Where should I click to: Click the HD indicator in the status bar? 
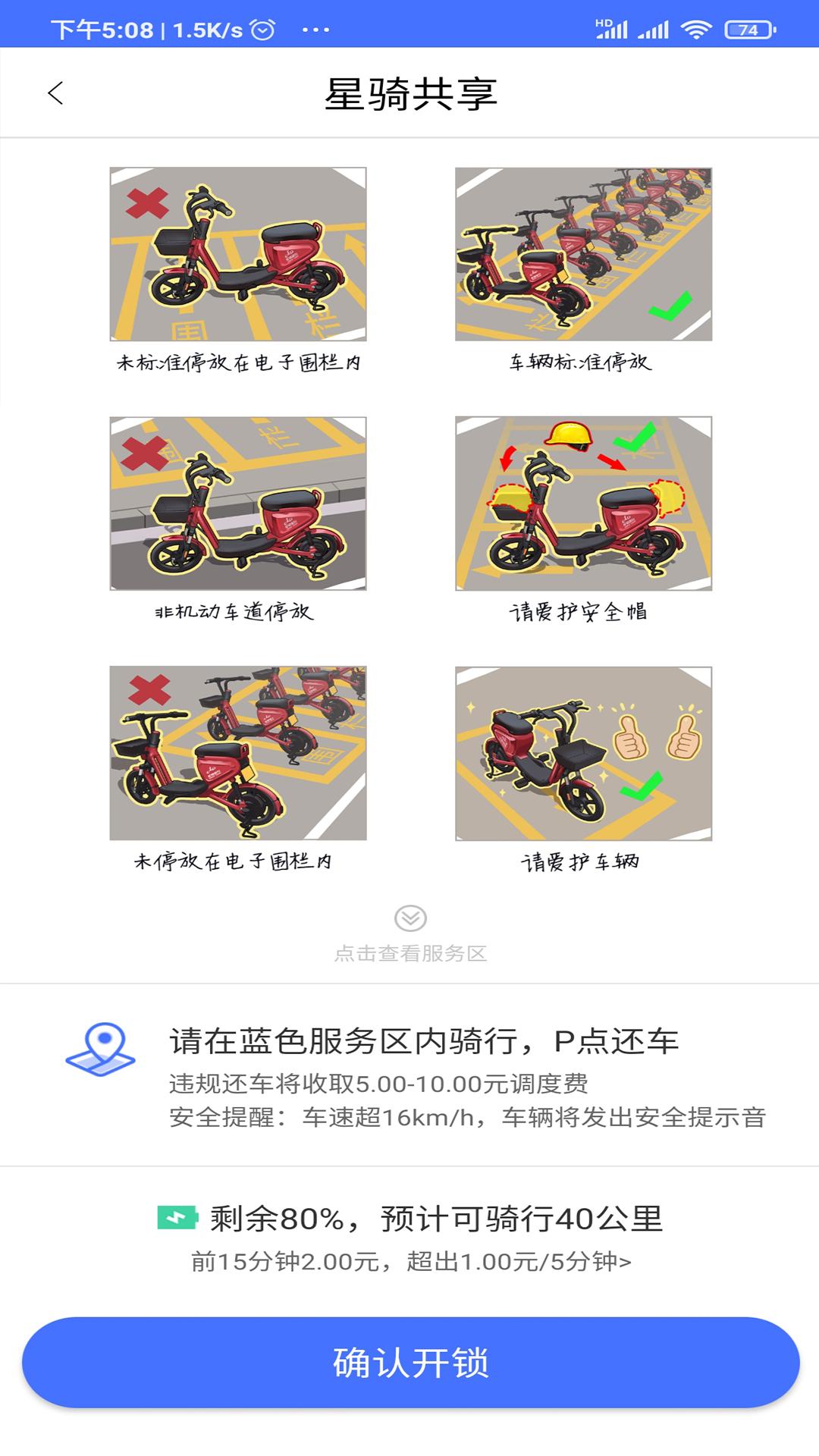click(x=603, y=24)
